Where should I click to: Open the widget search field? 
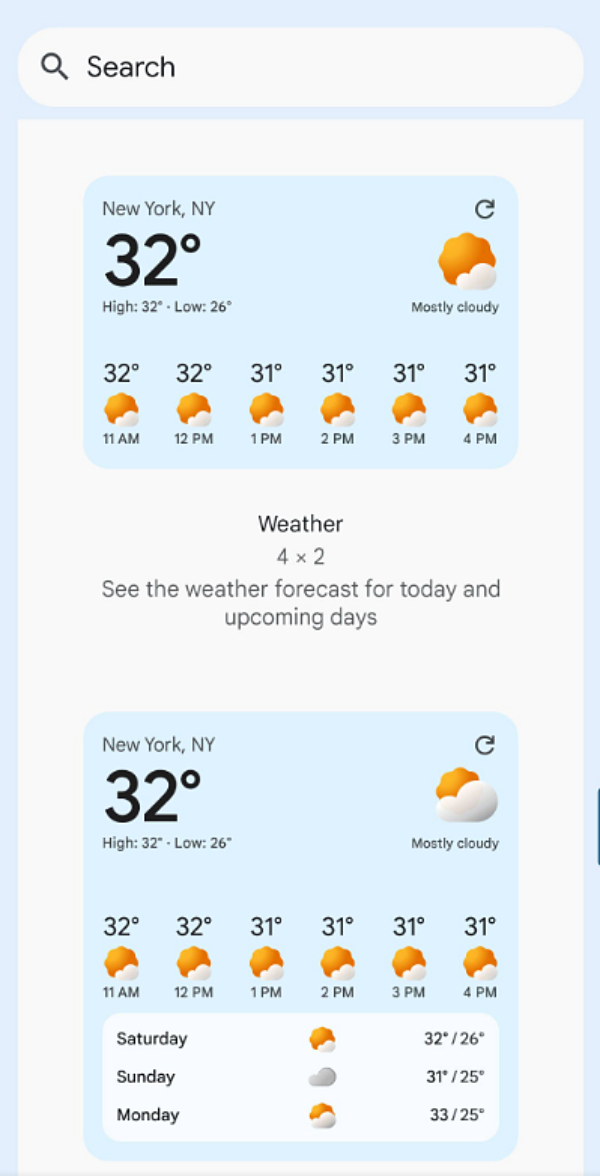click(x=300, y=67)
